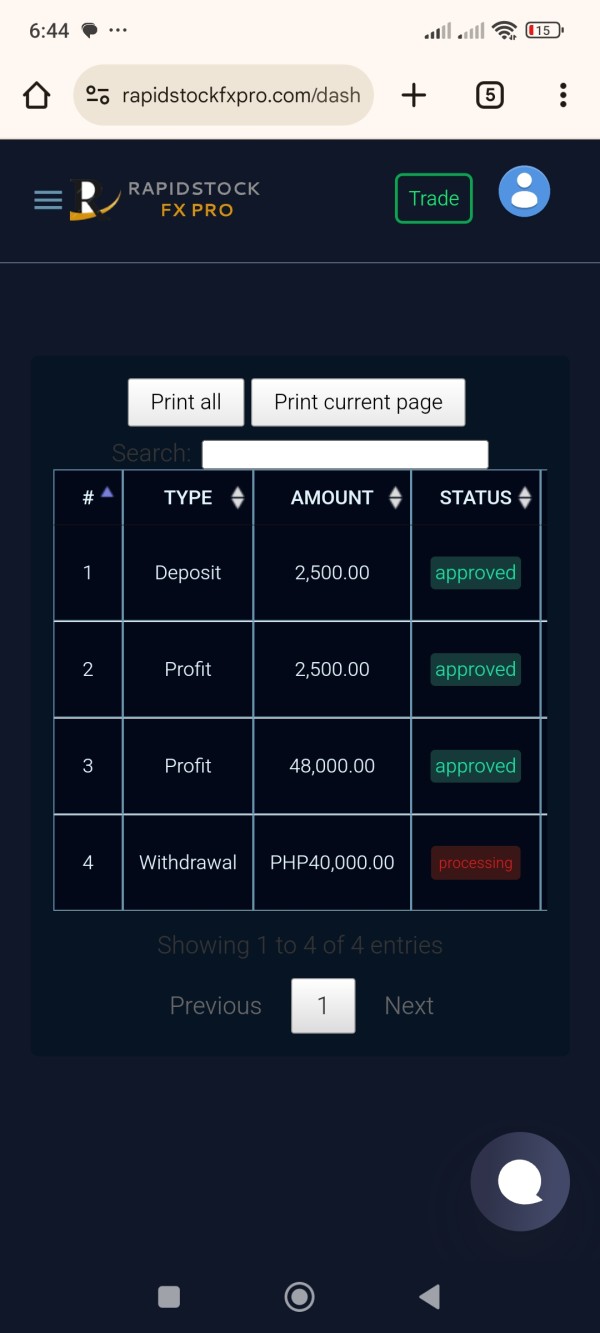This screenshot has width=600, height=1333.
Task: Open the tab switcher showing 5
Action: 489,96
